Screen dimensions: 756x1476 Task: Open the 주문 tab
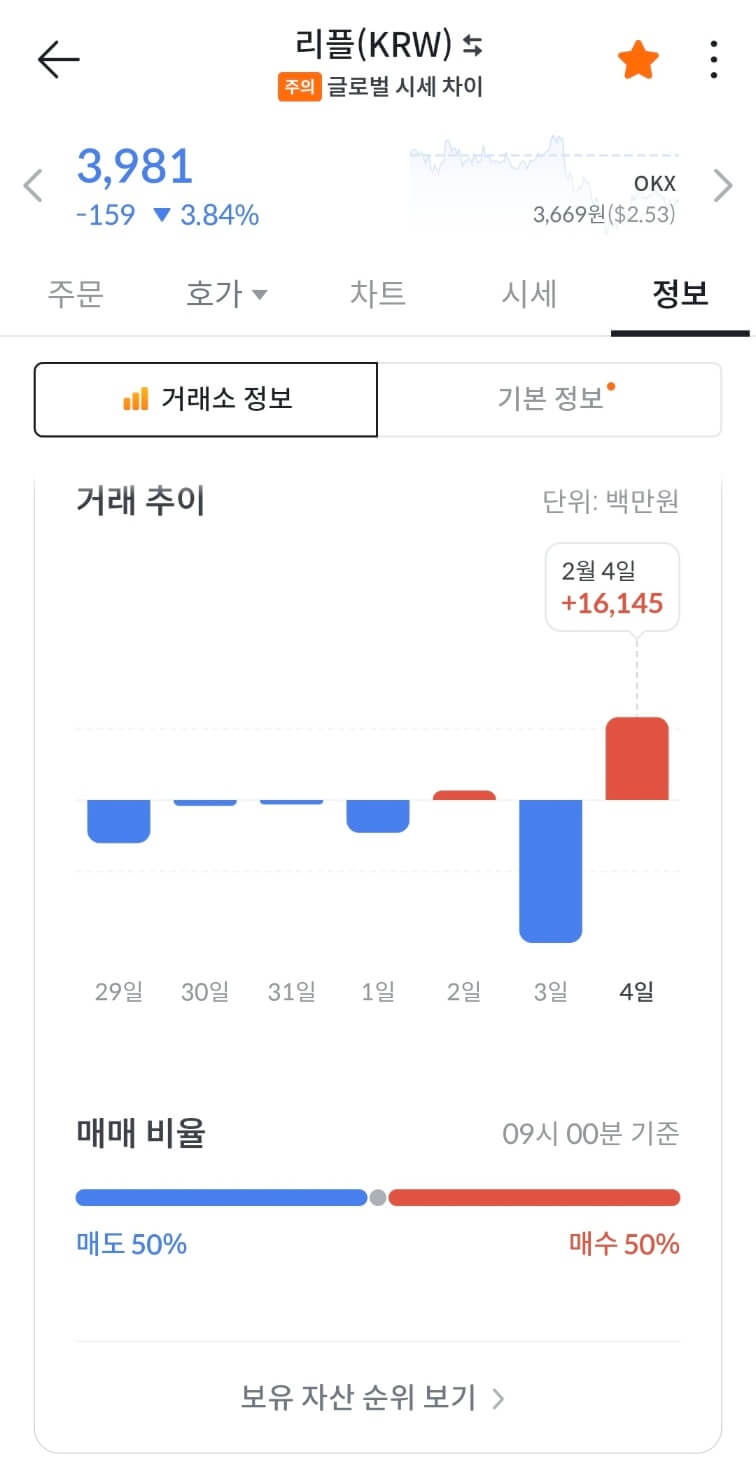(x=75, y=294)
